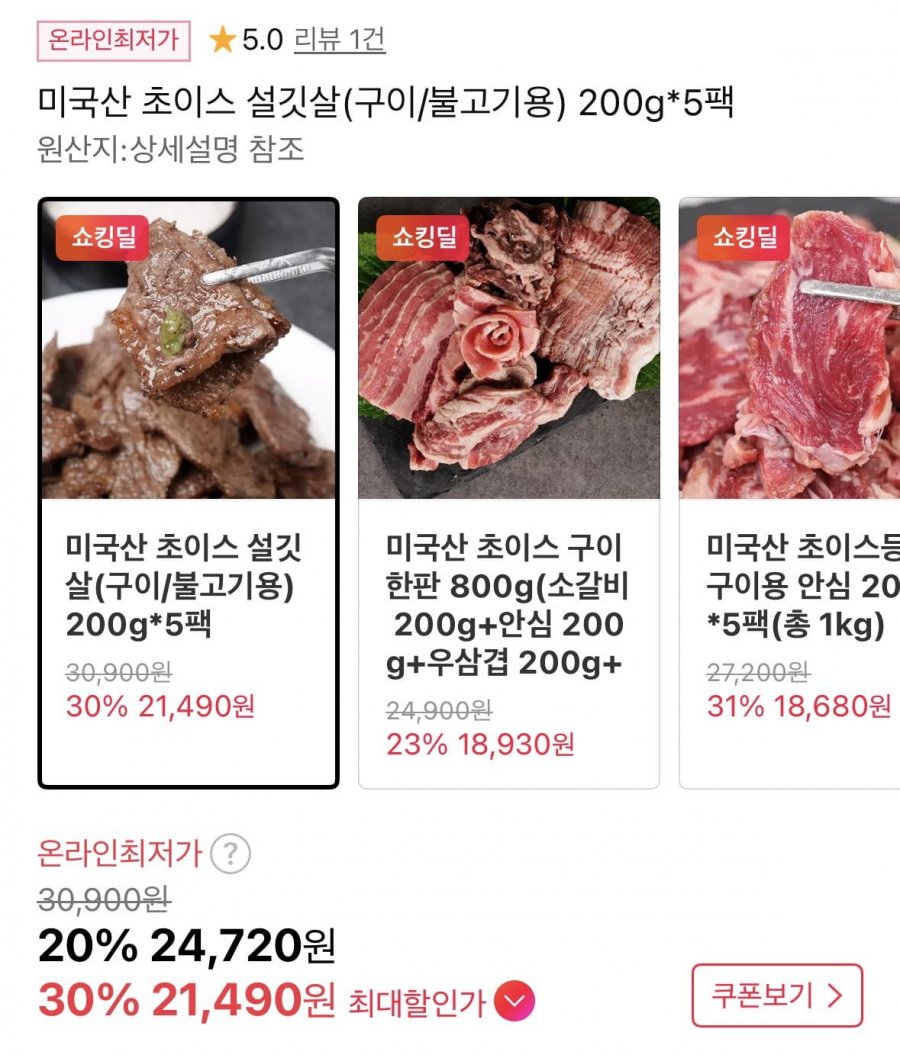Pick the 구이용 안심 option card
This screenshot has width=900, height=1055.
790,492
